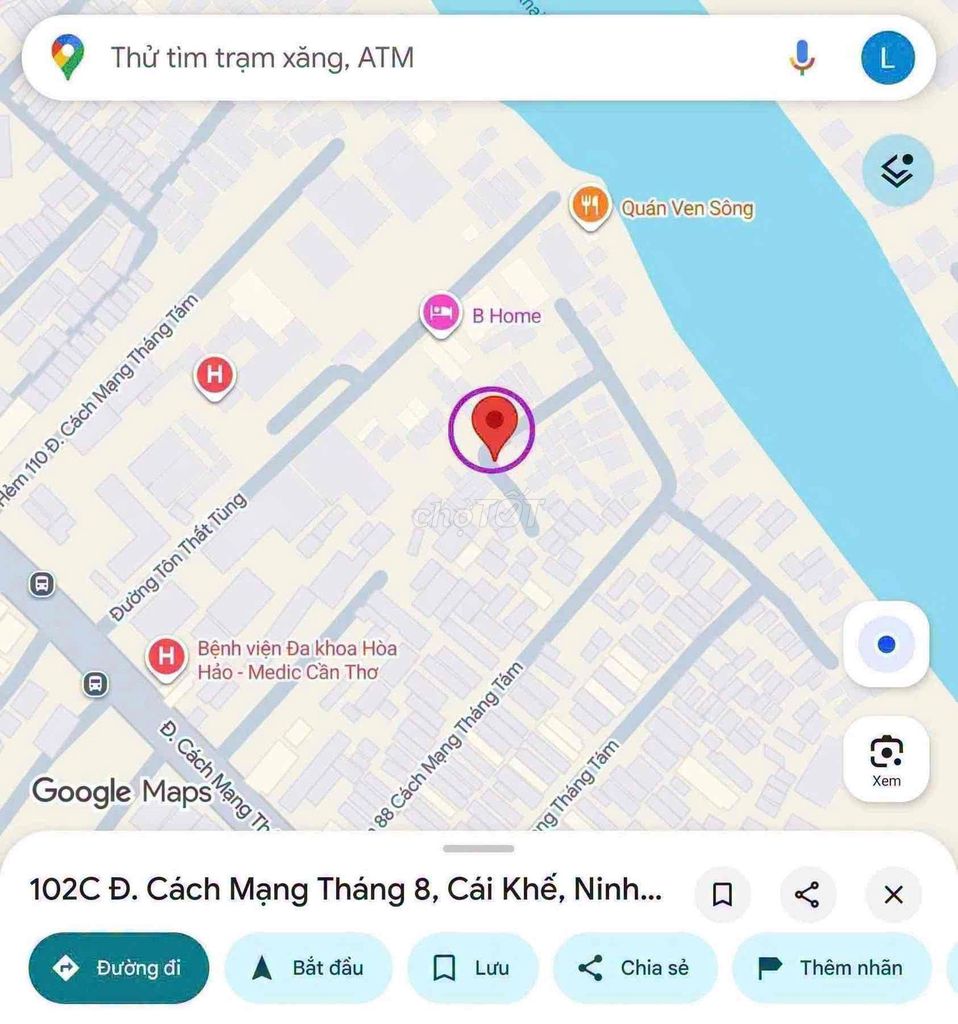Screen dimensions: 958x1024
Task: Bookmark this place from the header
Action: [722, 894]
